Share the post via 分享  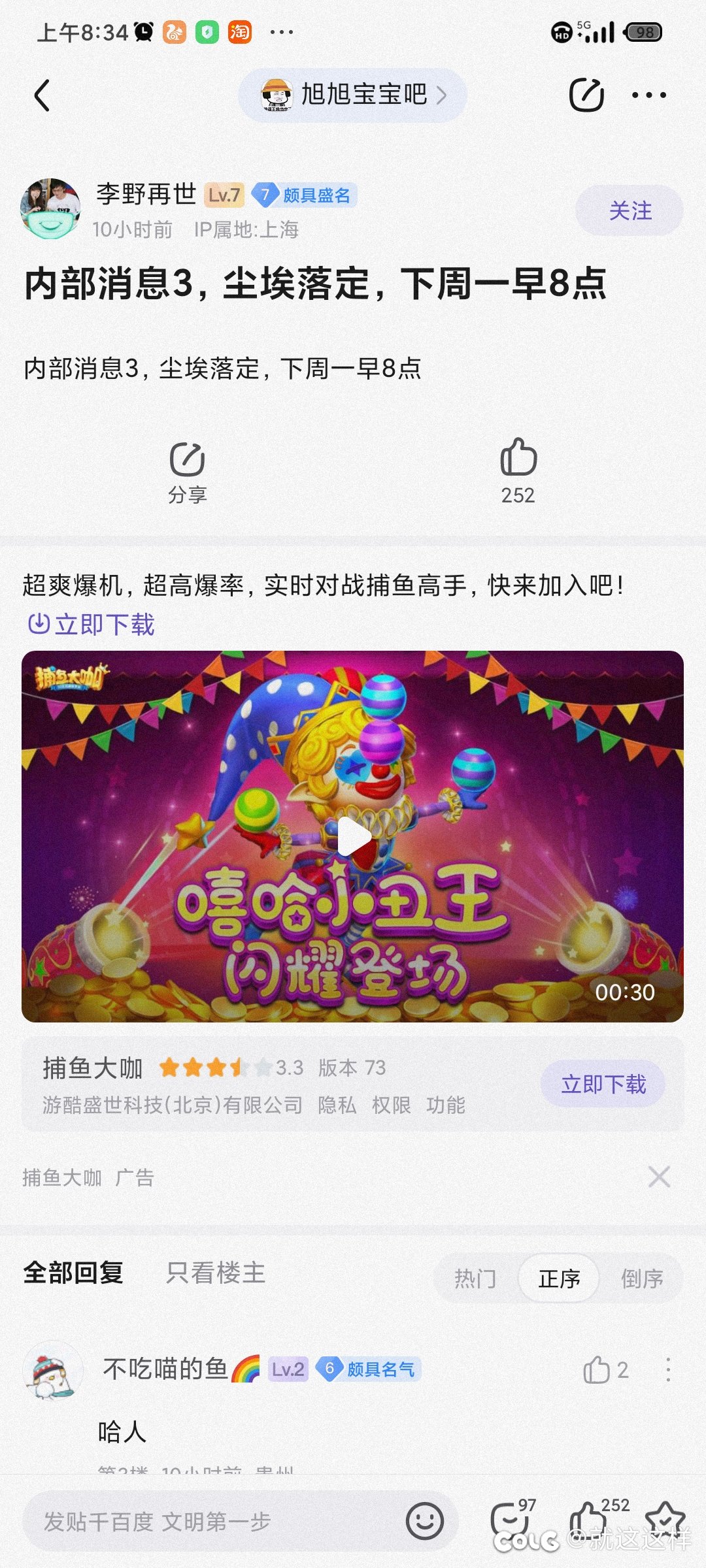(188, 473)
